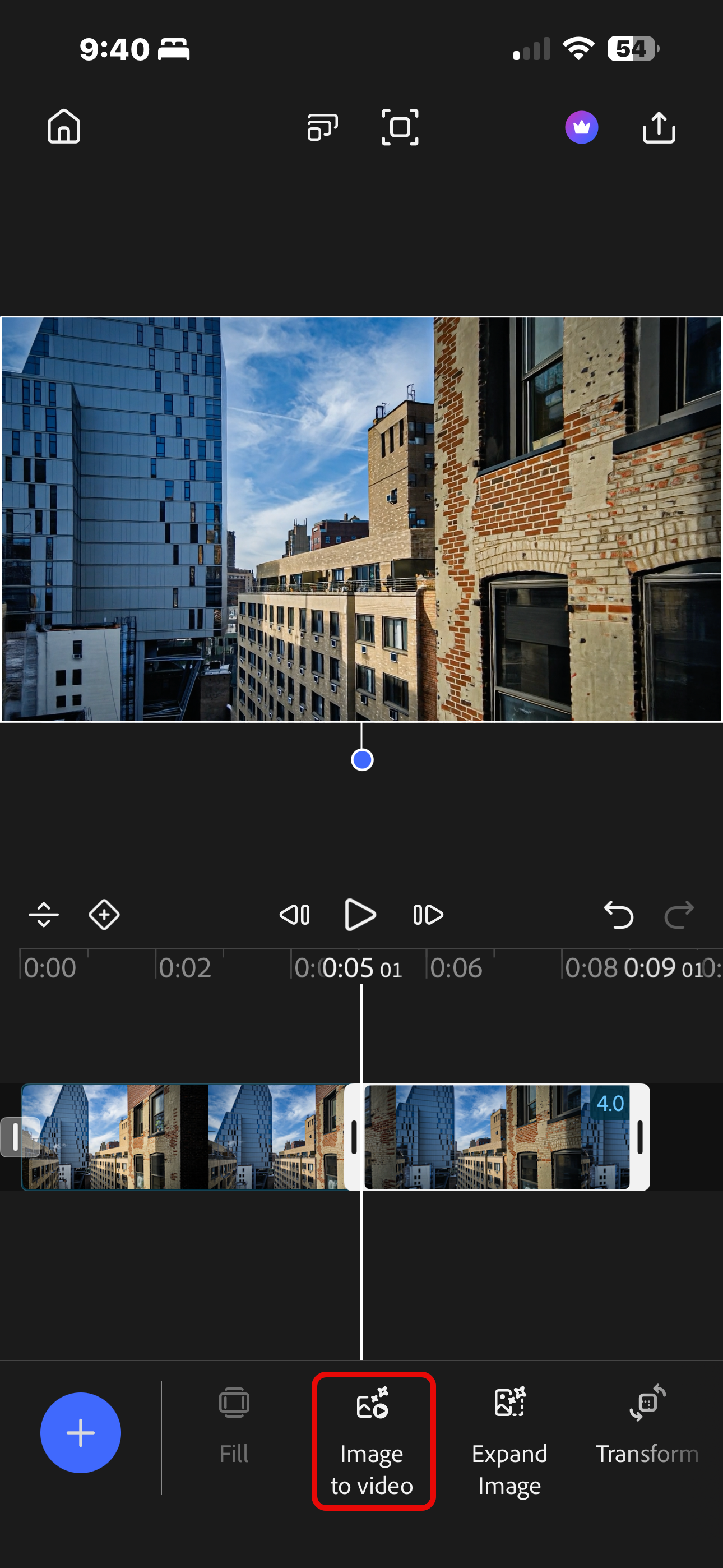The image size is (723, 1568).
Task: Open the aspect ratio layers icon
Action: point(323,127)
